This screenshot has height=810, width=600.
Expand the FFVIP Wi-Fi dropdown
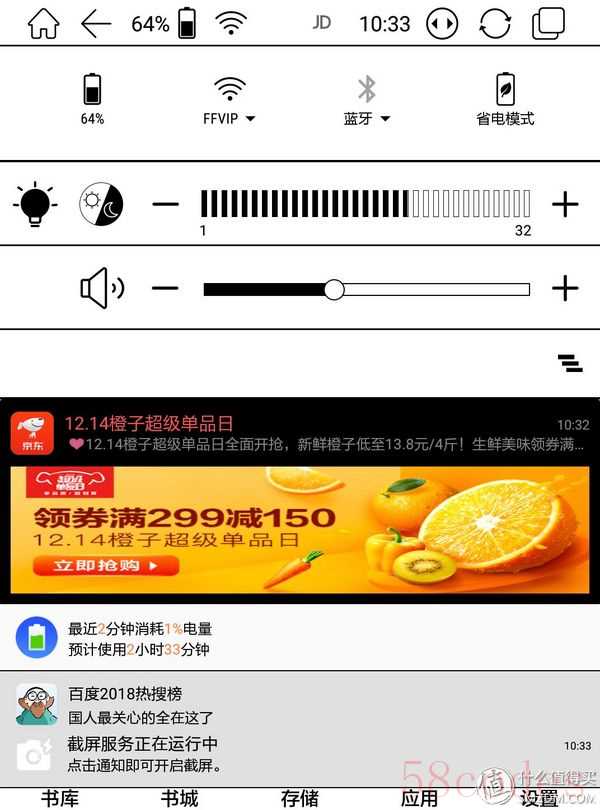click(x=230, y=118)
